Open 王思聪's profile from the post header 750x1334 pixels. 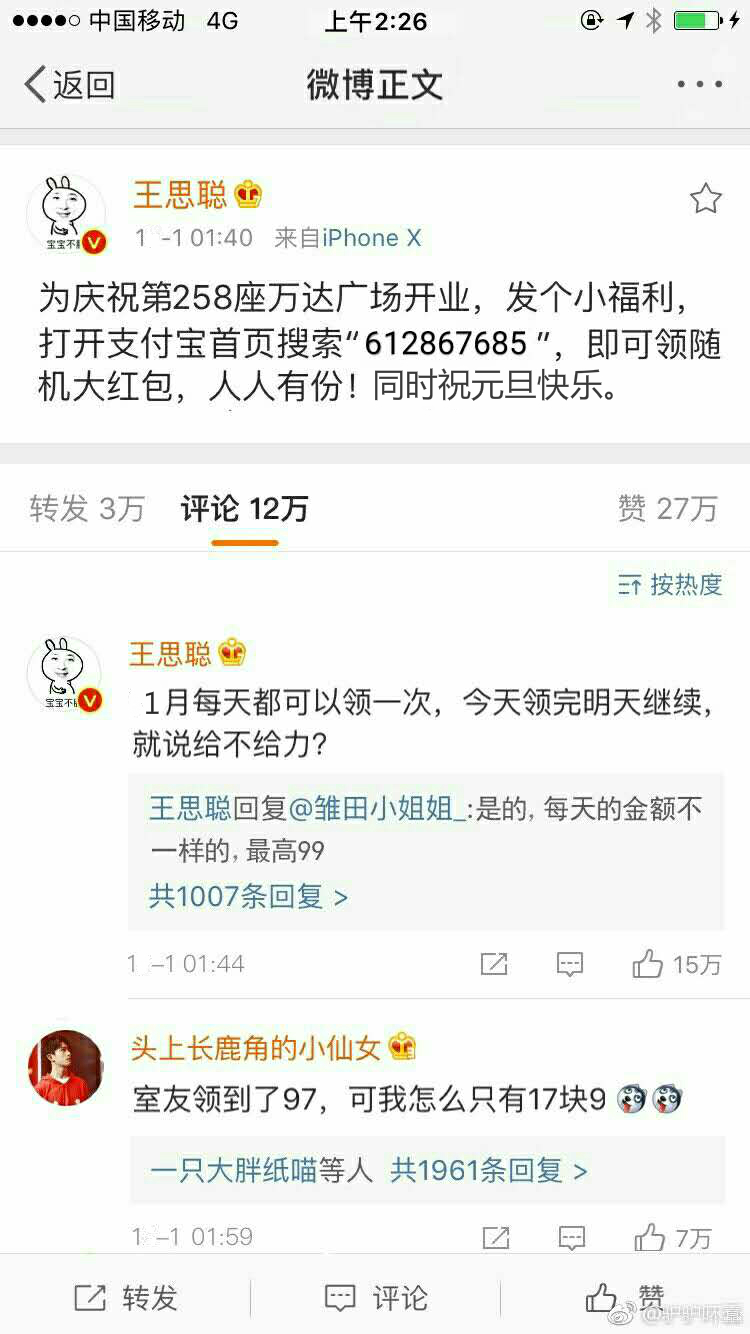[x=181, y=195]
